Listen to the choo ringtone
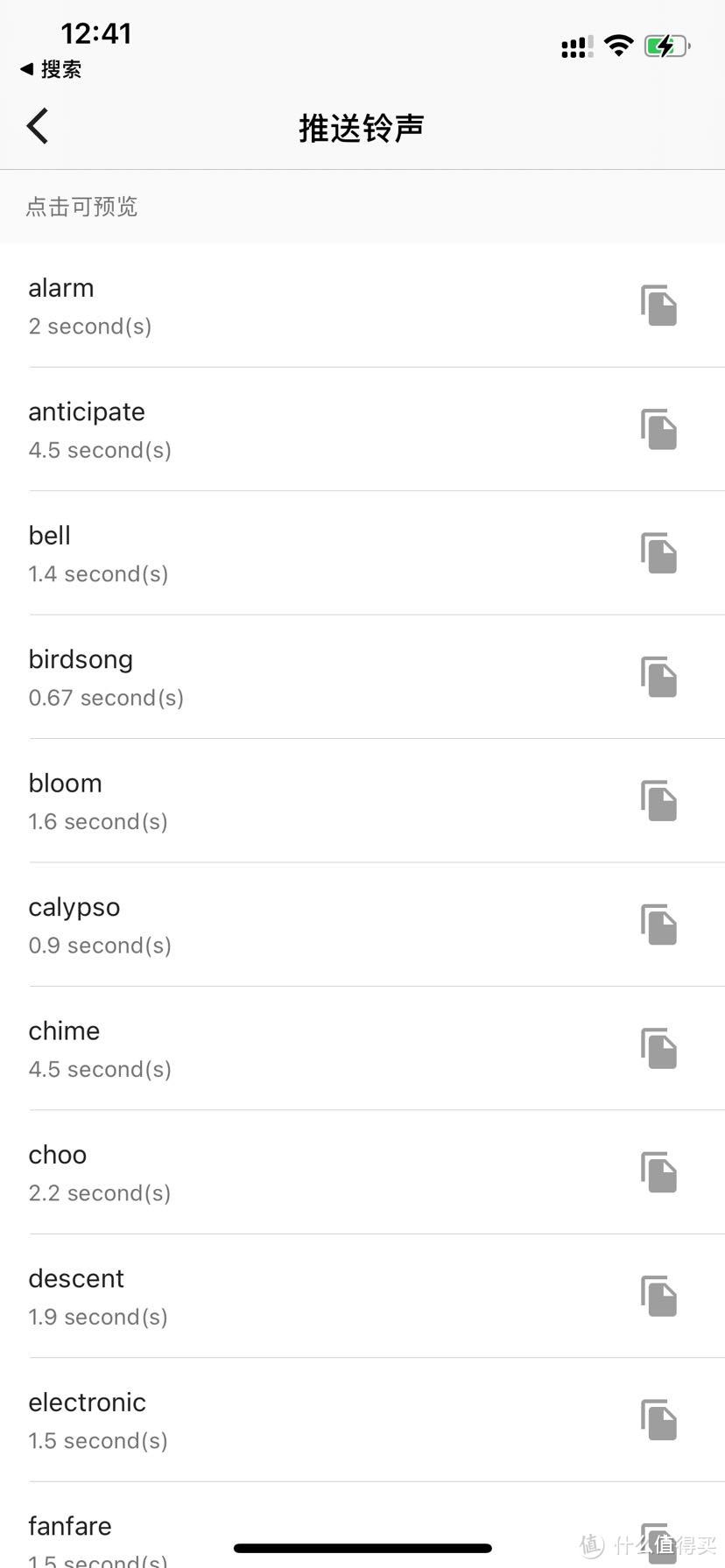 click(x=263, y=1172)
